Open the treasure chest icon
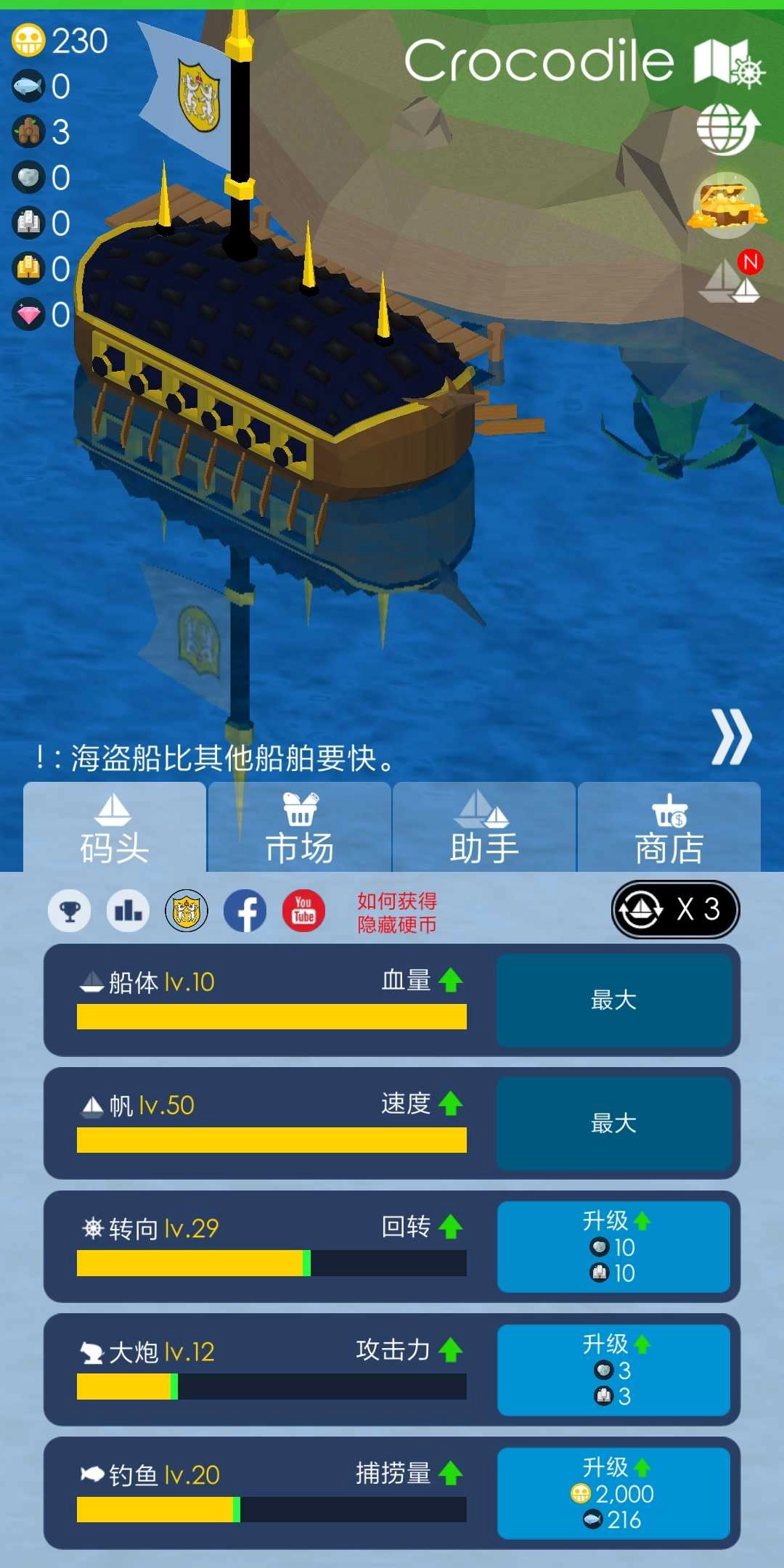The image size is (784, 1568). tap(727, 205)
